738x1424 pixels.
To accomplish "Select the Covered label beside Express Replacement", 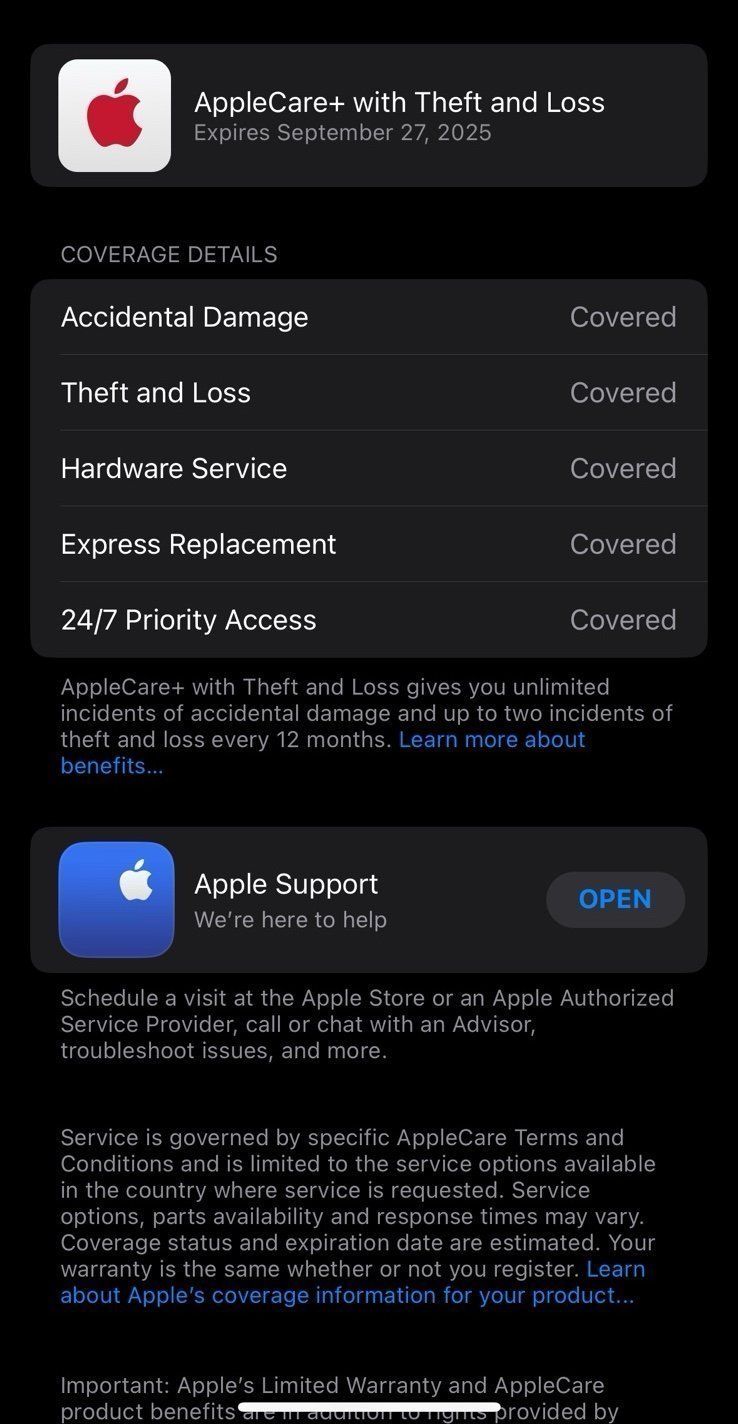I will pyautogui.click(x=622, y=543).
